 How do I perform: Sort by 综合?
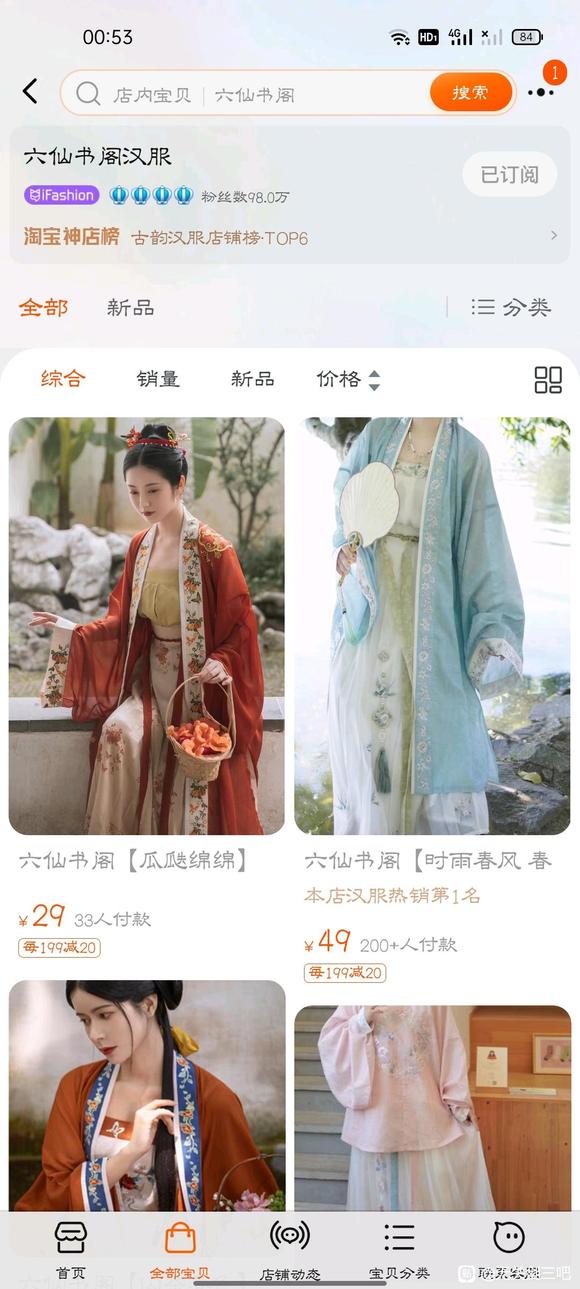(x=63, y=379)
